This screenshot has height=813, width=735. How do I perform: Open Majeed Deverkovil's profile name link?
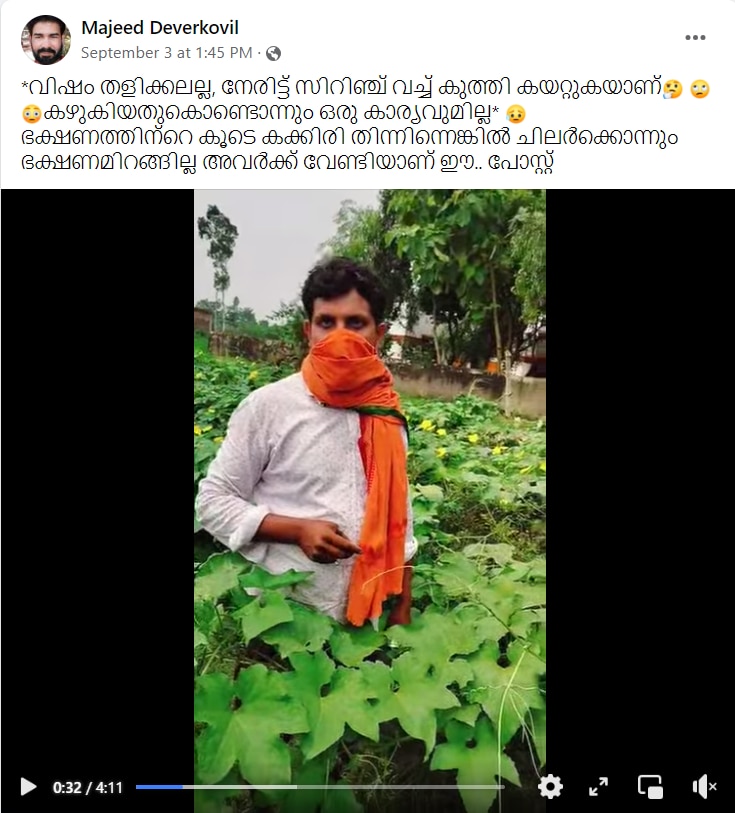tap(159, 27)
